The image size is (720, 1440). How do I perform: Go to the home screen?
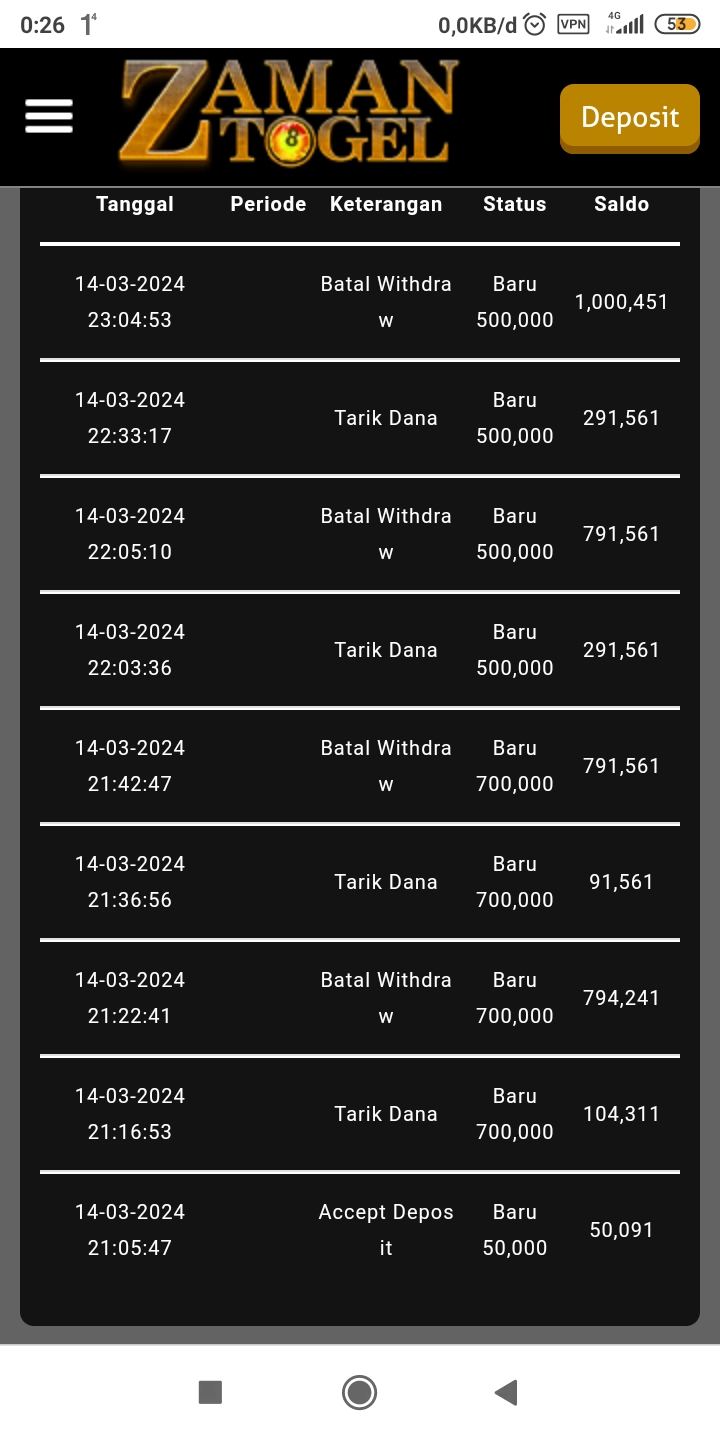click(359, 1392)
